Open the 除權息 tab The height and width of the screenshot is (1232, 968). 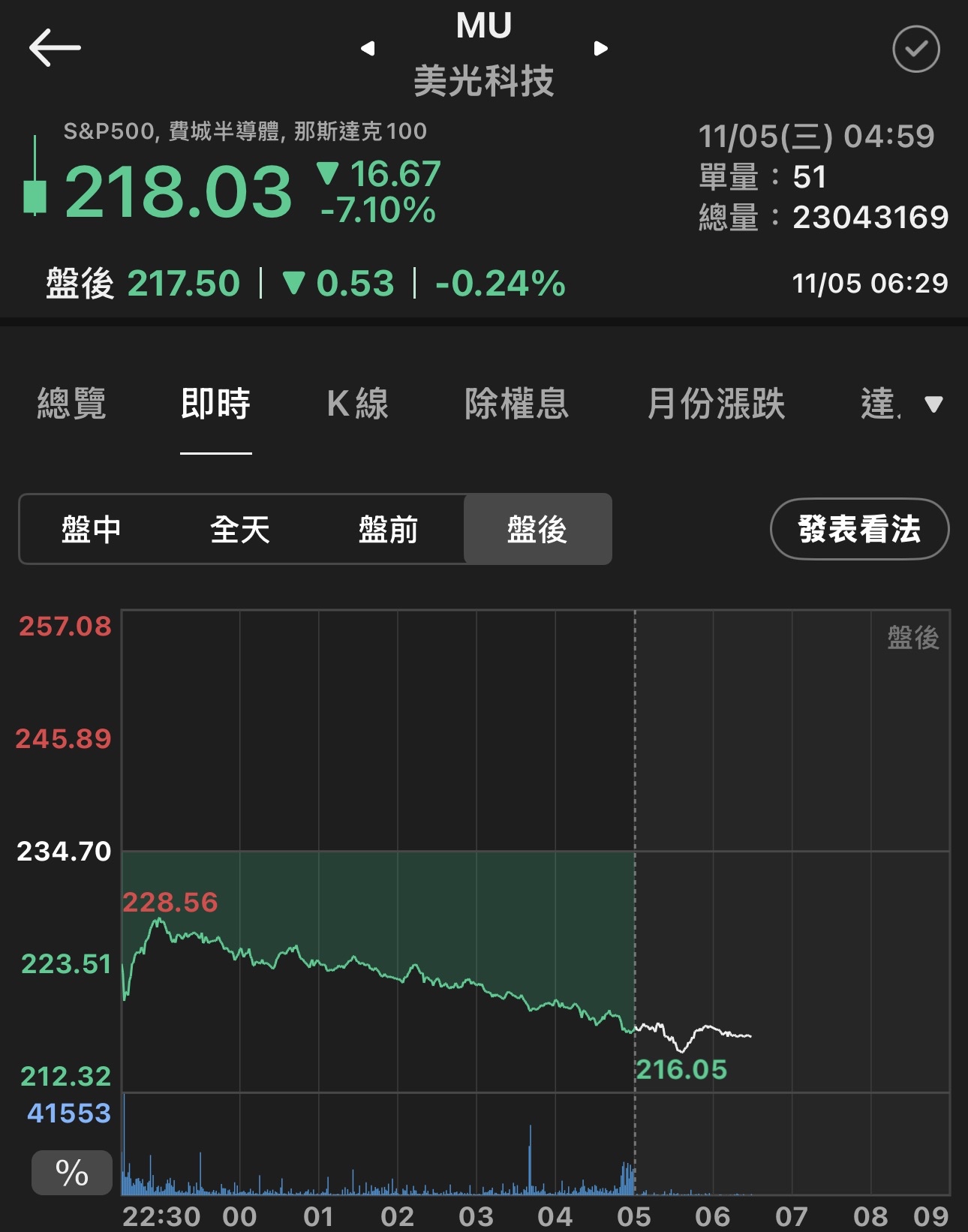pos(516,404)
